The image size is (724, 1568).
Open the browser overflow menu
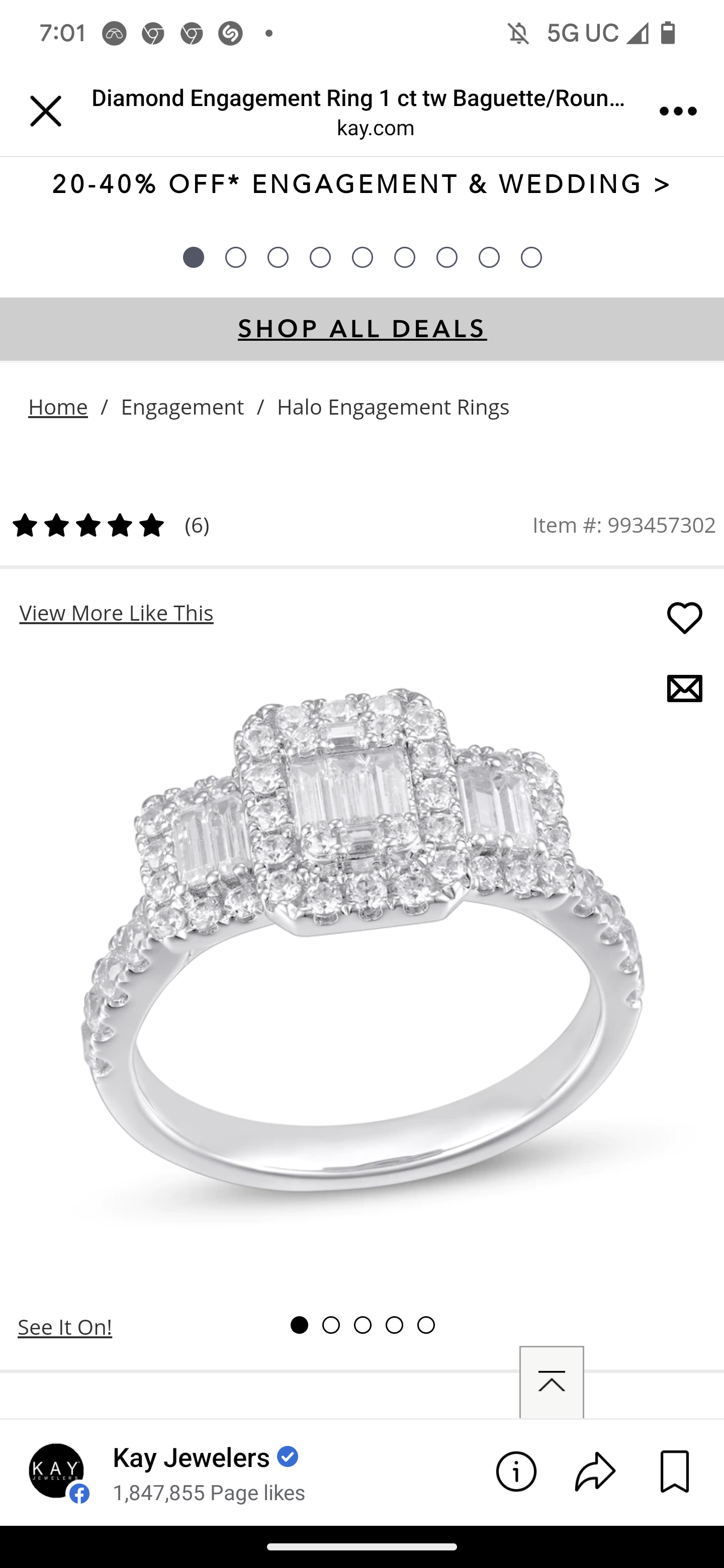(678, 112)
